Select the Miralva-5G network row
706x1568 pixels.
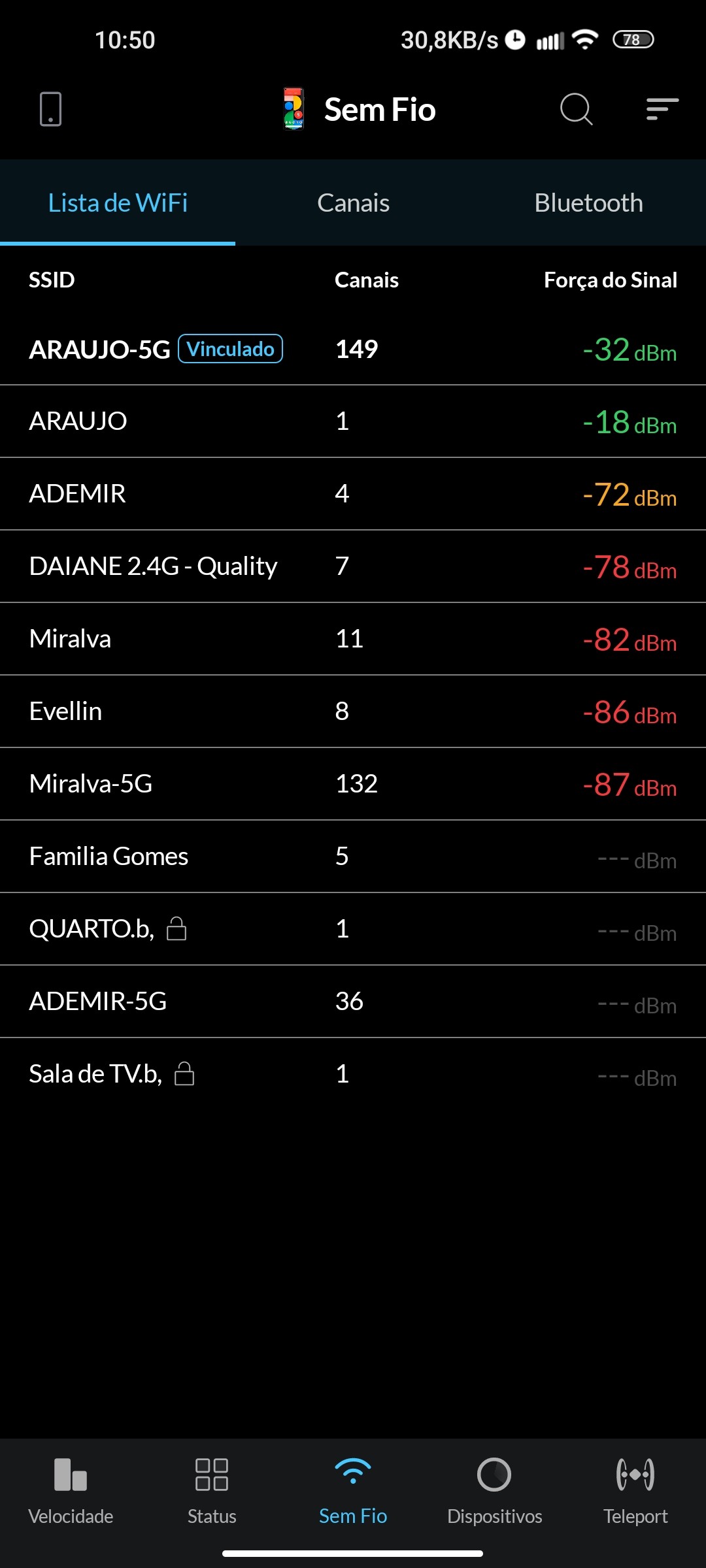point(353,784)
